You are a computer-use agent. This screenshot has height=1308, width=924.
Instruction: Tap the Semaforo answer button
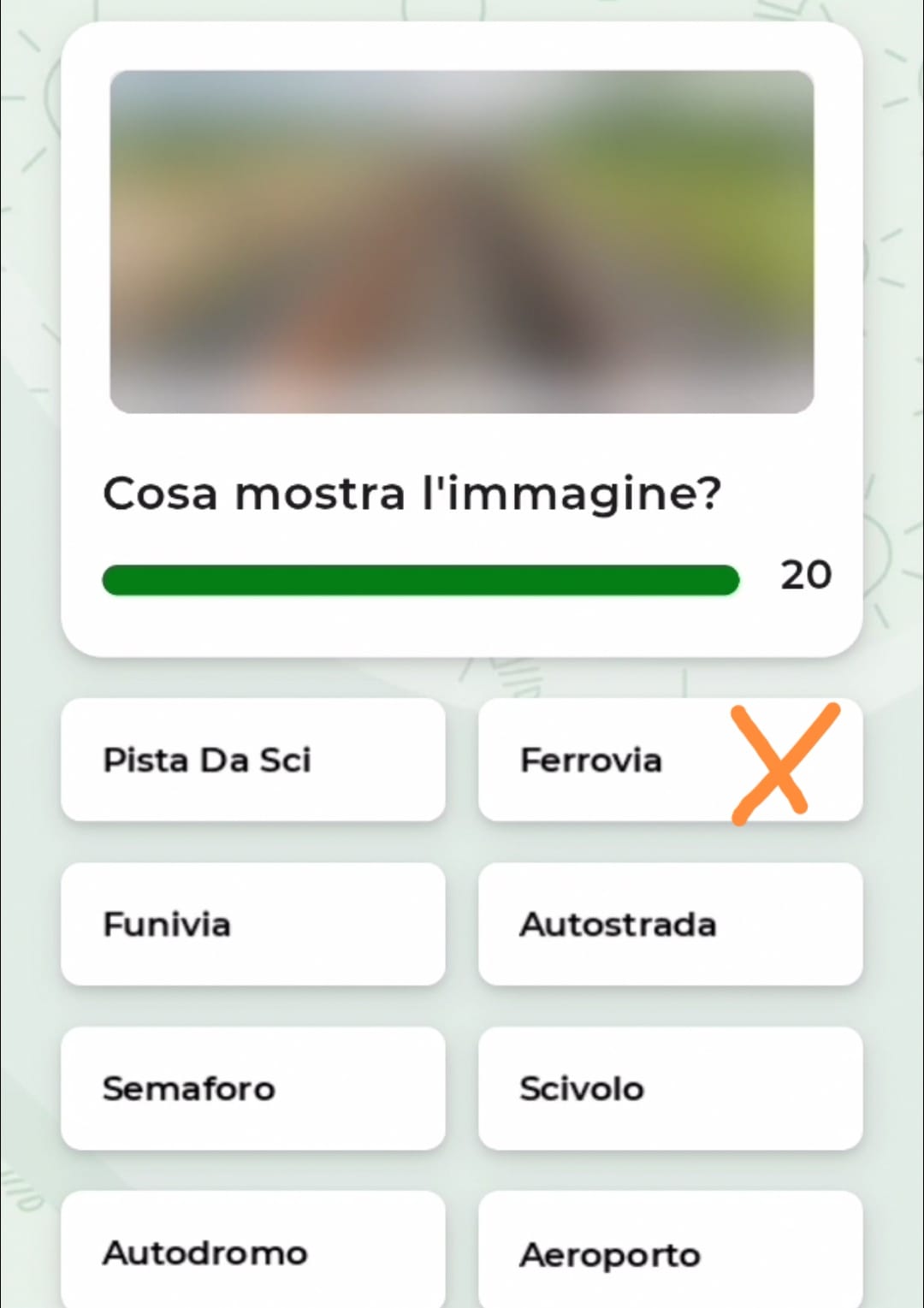(252, 1088)
